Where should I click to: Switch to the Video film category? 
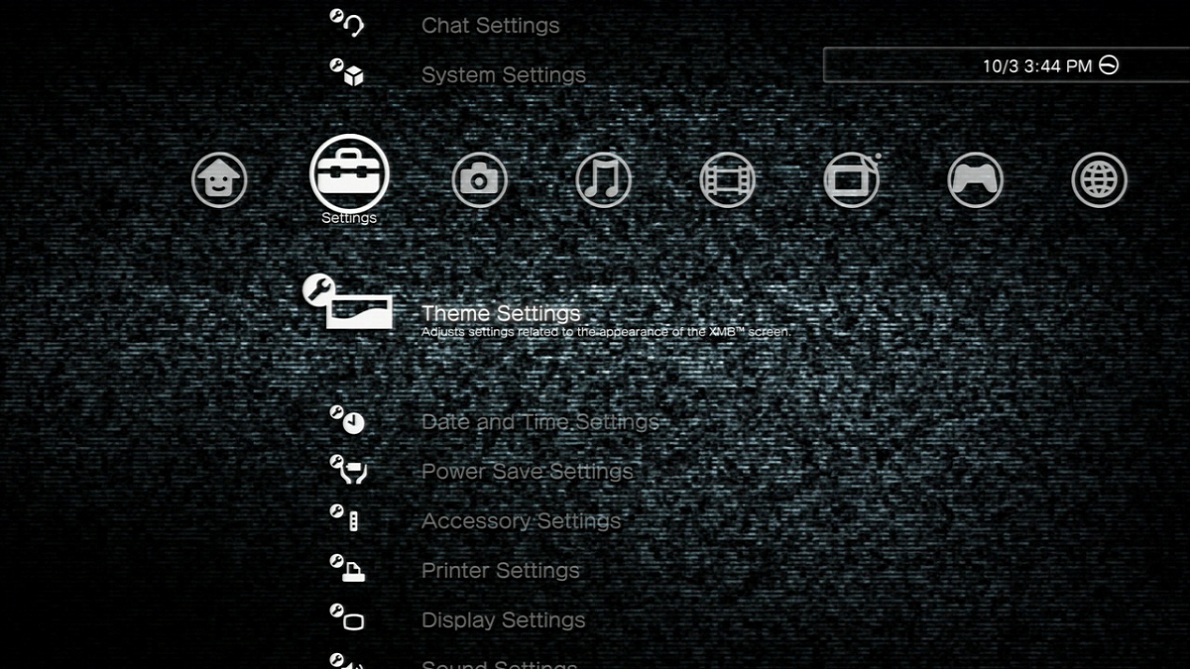(x=727, y=180)
